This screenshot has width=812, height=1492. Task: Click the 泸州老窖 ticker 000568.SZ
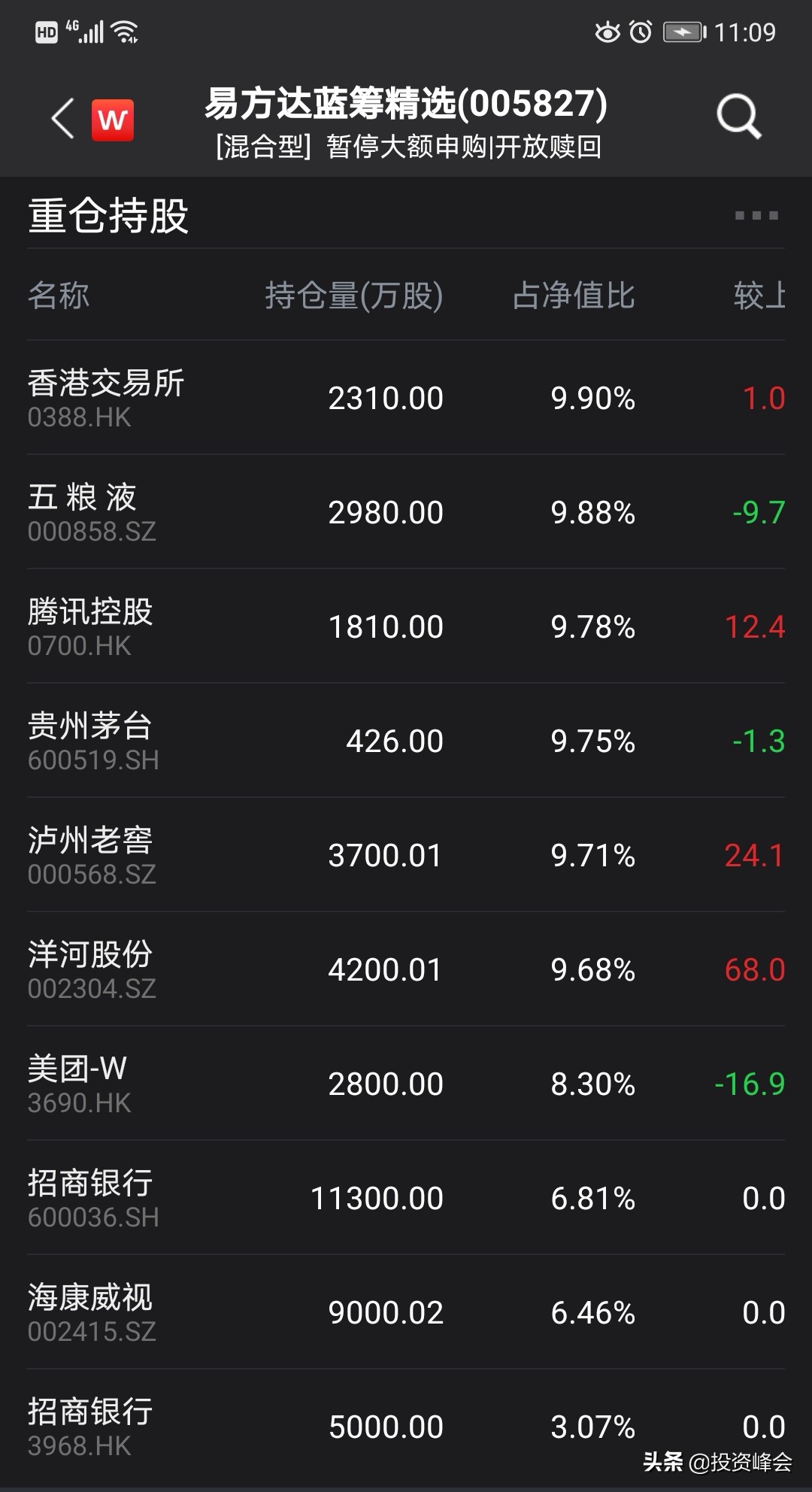point(92,874)
